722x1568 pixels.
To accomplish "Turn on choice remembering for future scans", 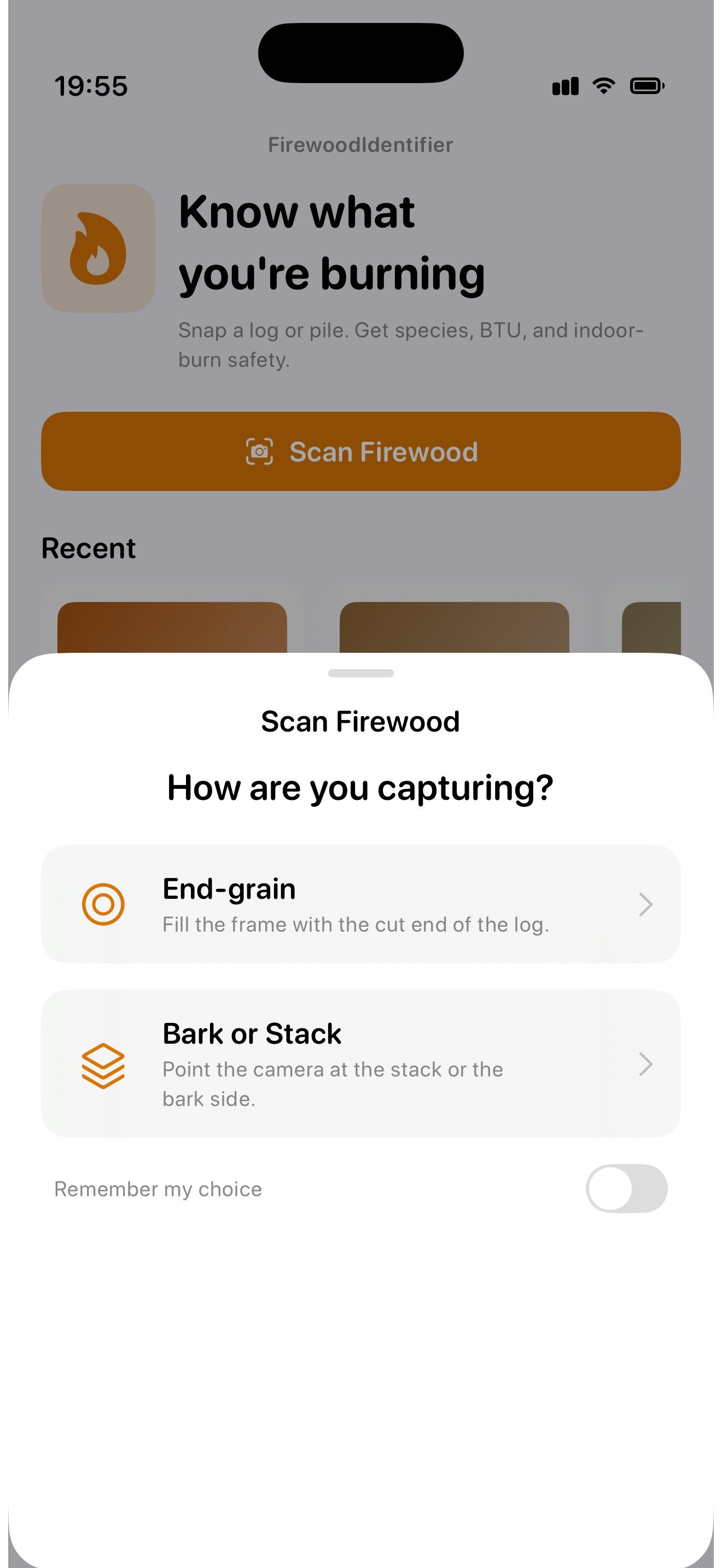I will tap(626, 1188).
